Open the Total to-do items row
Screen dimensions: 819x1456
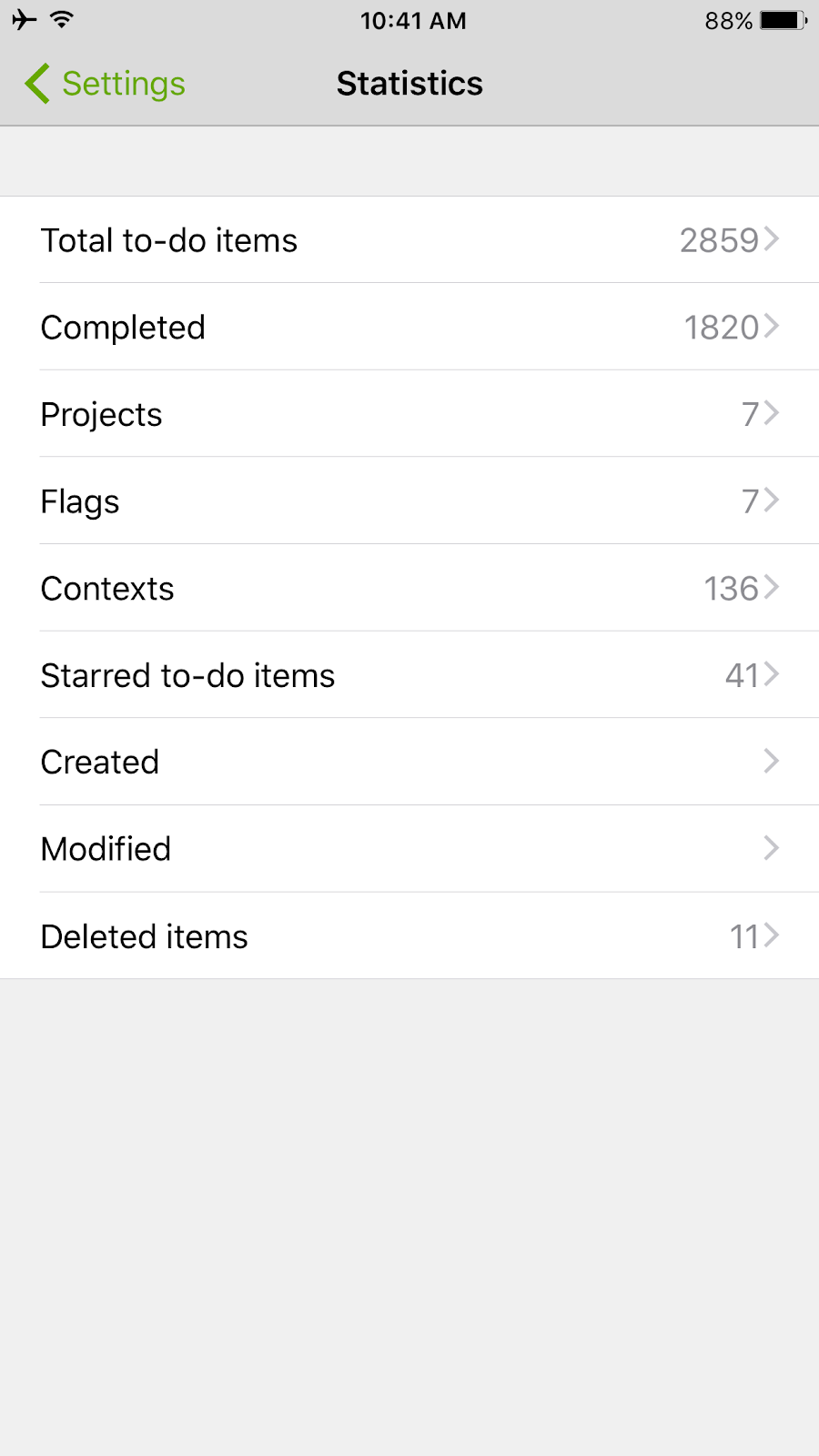click(409, 240)
